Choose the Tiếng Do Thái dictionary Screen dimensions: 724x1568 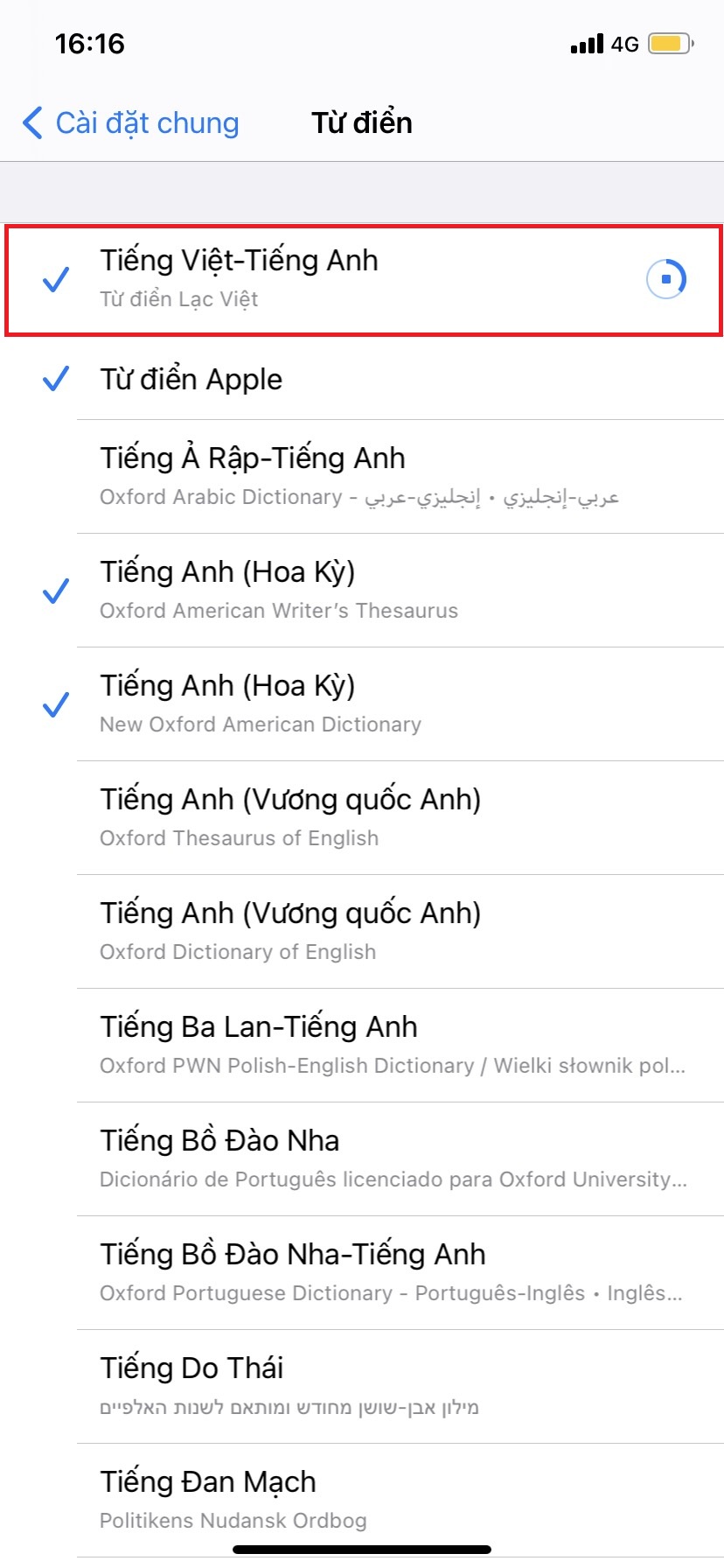click(362, 1387)
